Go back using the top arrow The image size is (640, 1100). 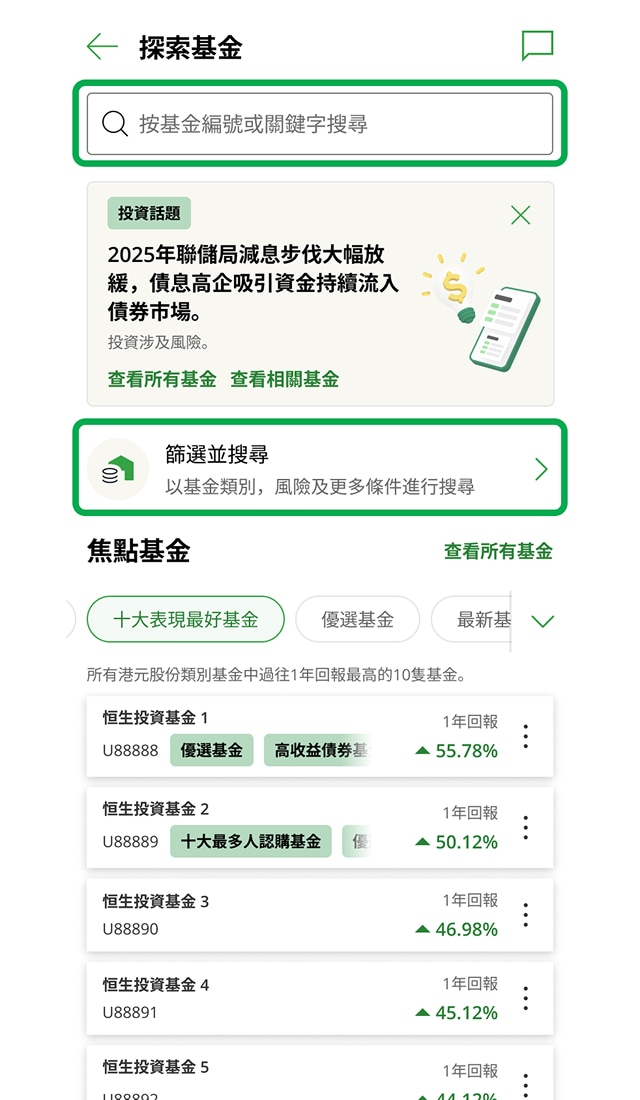tap(102, 47)
